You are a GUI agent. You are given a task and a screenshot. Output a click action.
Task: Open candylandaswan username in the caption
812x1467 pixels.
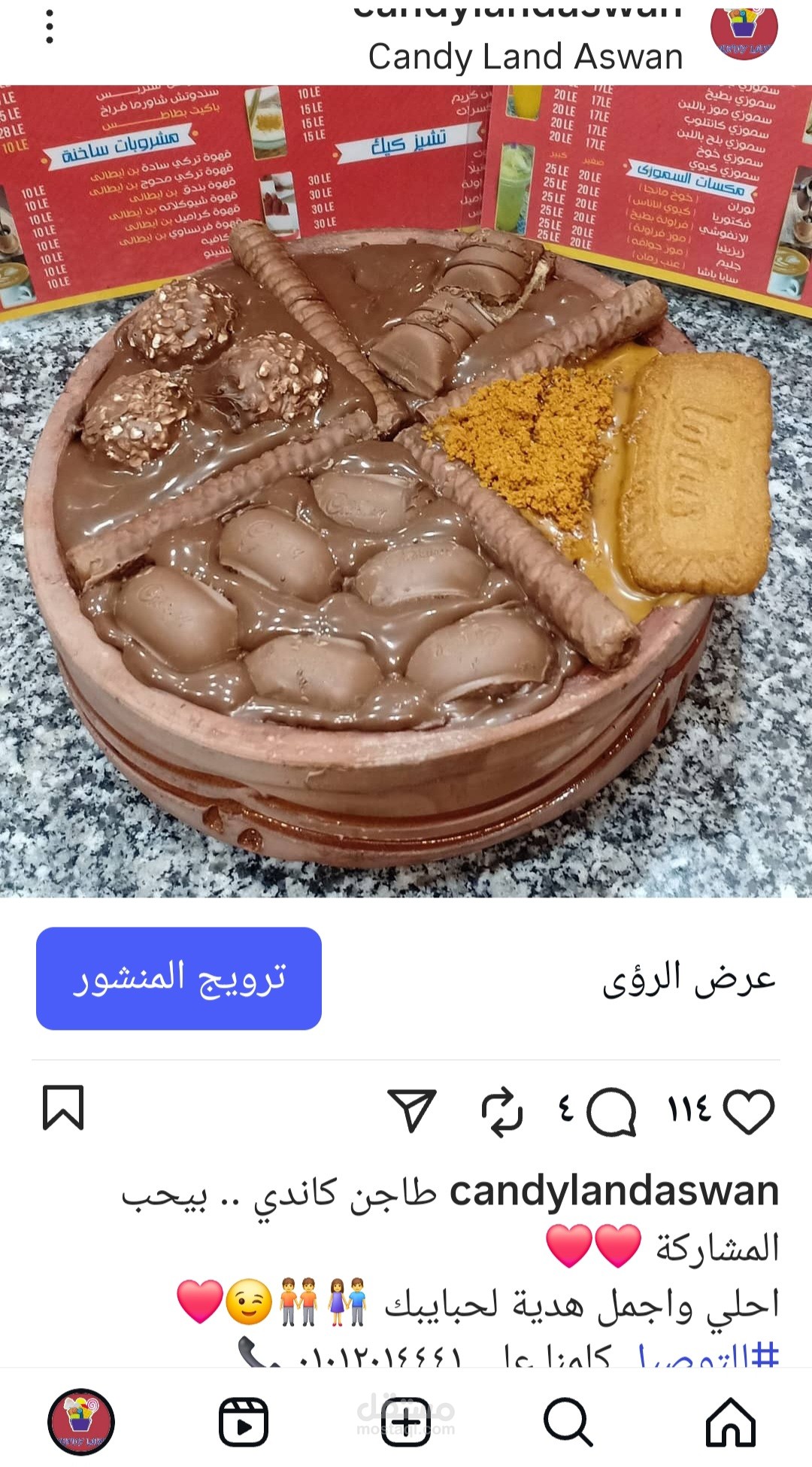click(x=614, y=1192)
